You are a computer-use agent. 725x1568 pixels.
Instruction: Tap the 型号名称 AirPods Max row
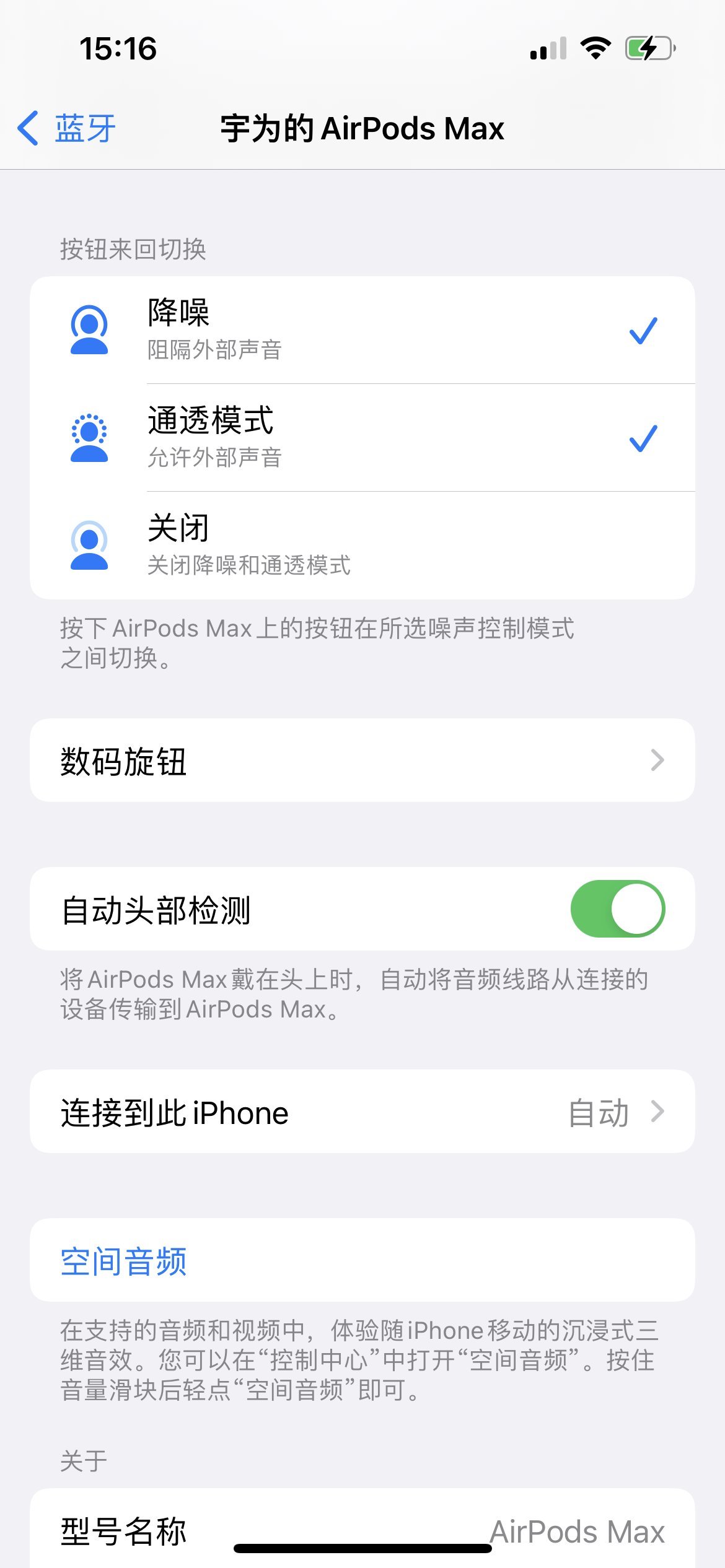(x=362, y=1533)
